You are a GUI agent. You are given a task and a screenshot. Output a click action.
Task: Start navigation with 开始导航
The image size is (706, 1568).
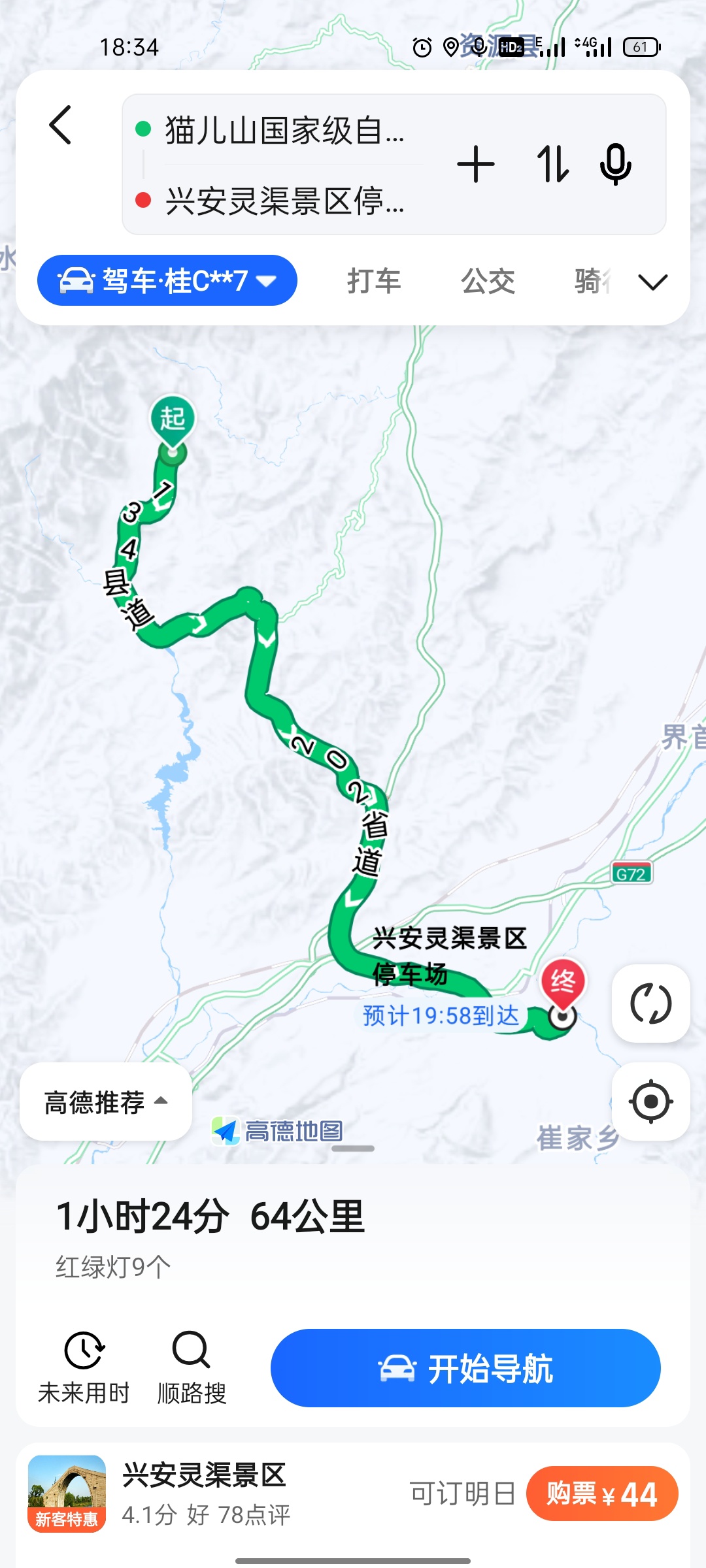point(465,1368)
